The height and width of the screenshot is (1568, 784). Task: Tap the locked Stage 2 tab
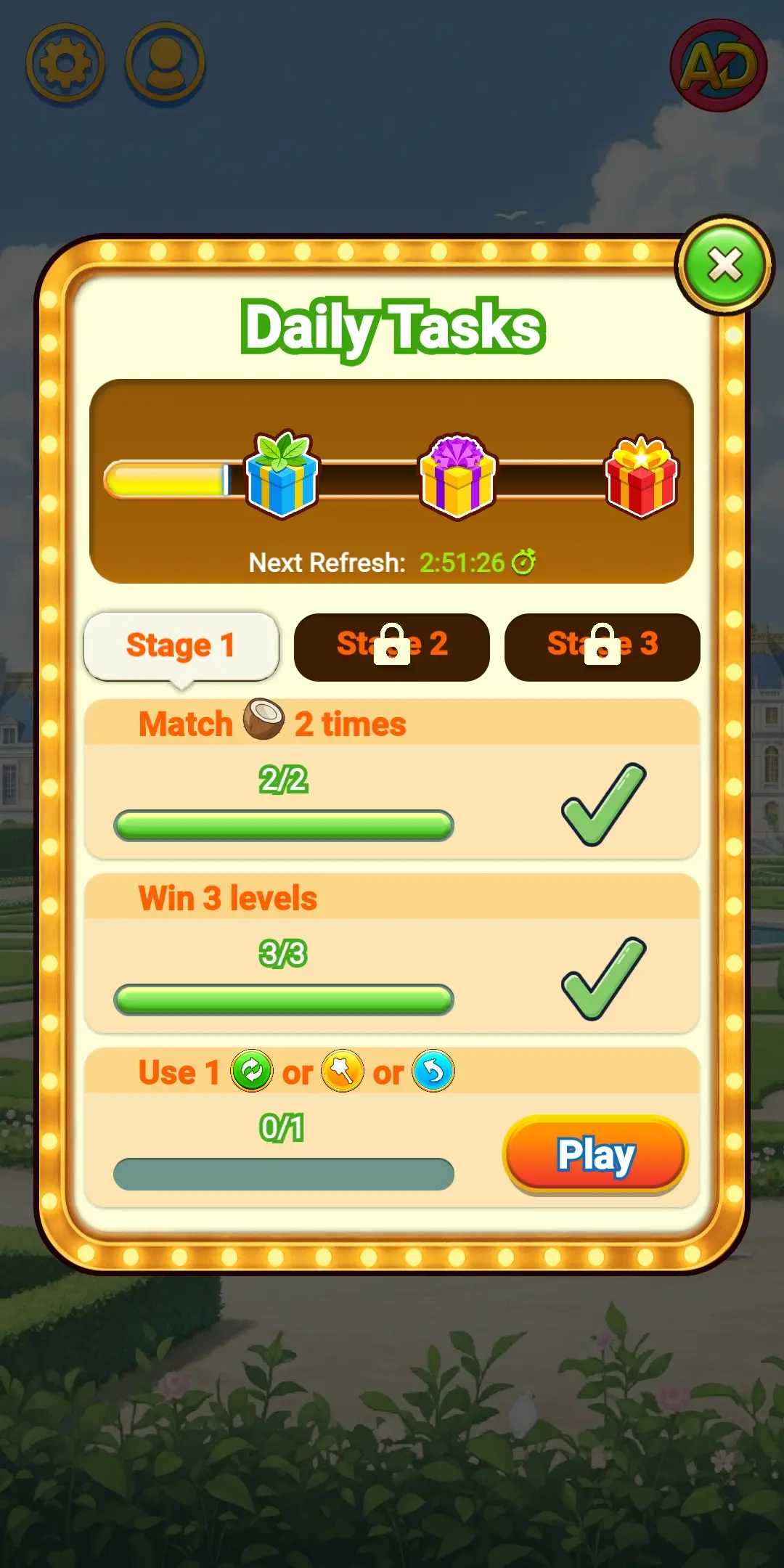tap(392, 645)
